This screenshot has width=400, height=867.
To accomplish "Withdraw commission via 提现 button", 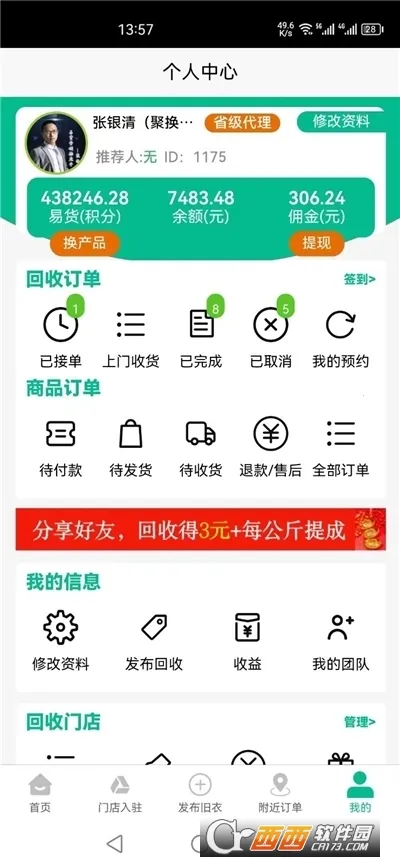I will coord(316,243).
